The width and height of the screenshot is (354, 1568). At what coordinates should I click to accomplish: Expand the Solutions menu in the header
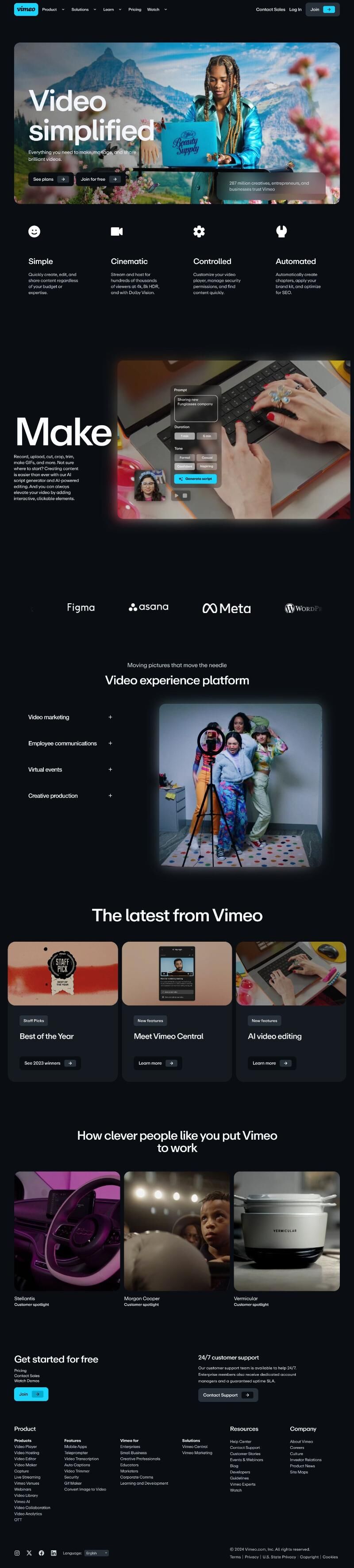[83, 10]
